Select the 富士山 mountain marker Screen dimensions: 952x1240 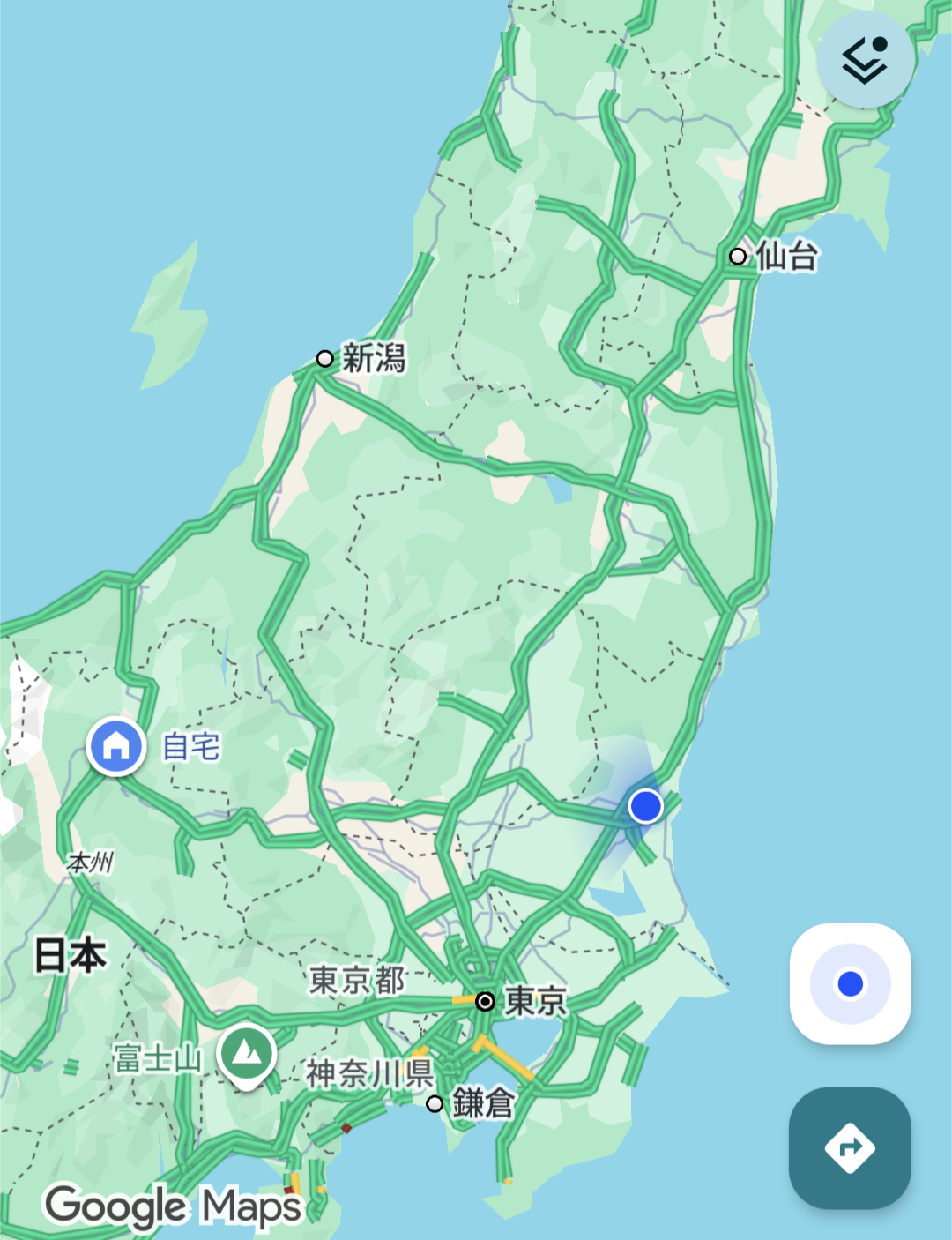[247, 1054]
